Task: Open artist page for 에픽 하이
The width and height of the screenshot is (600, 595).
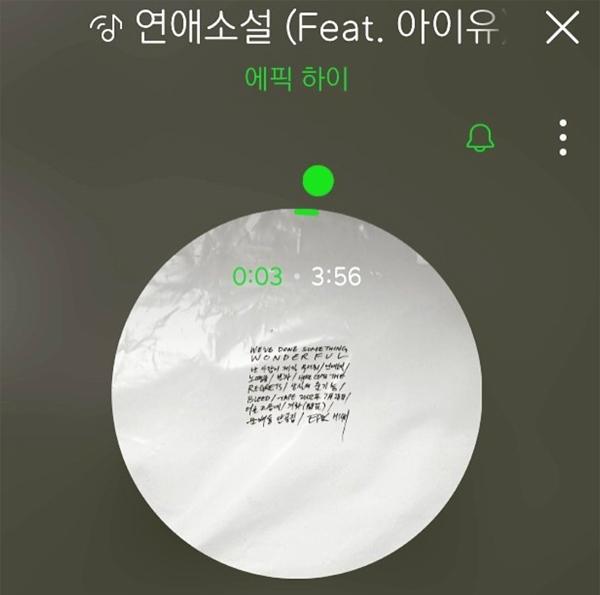Action: [x=296, y=78]
